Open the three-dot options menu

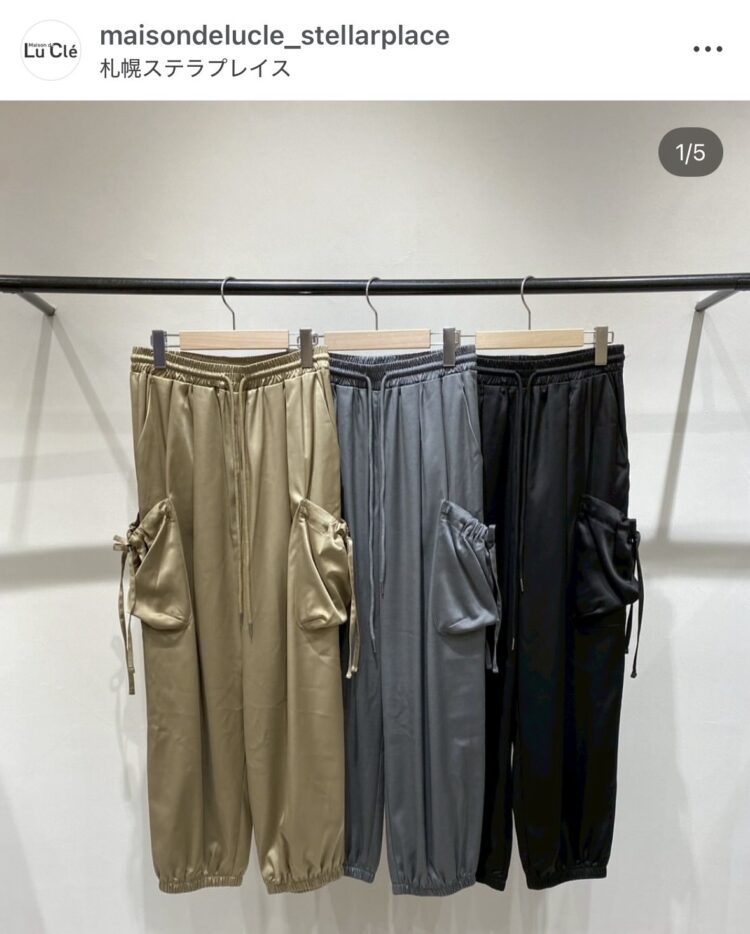(707, 49)
